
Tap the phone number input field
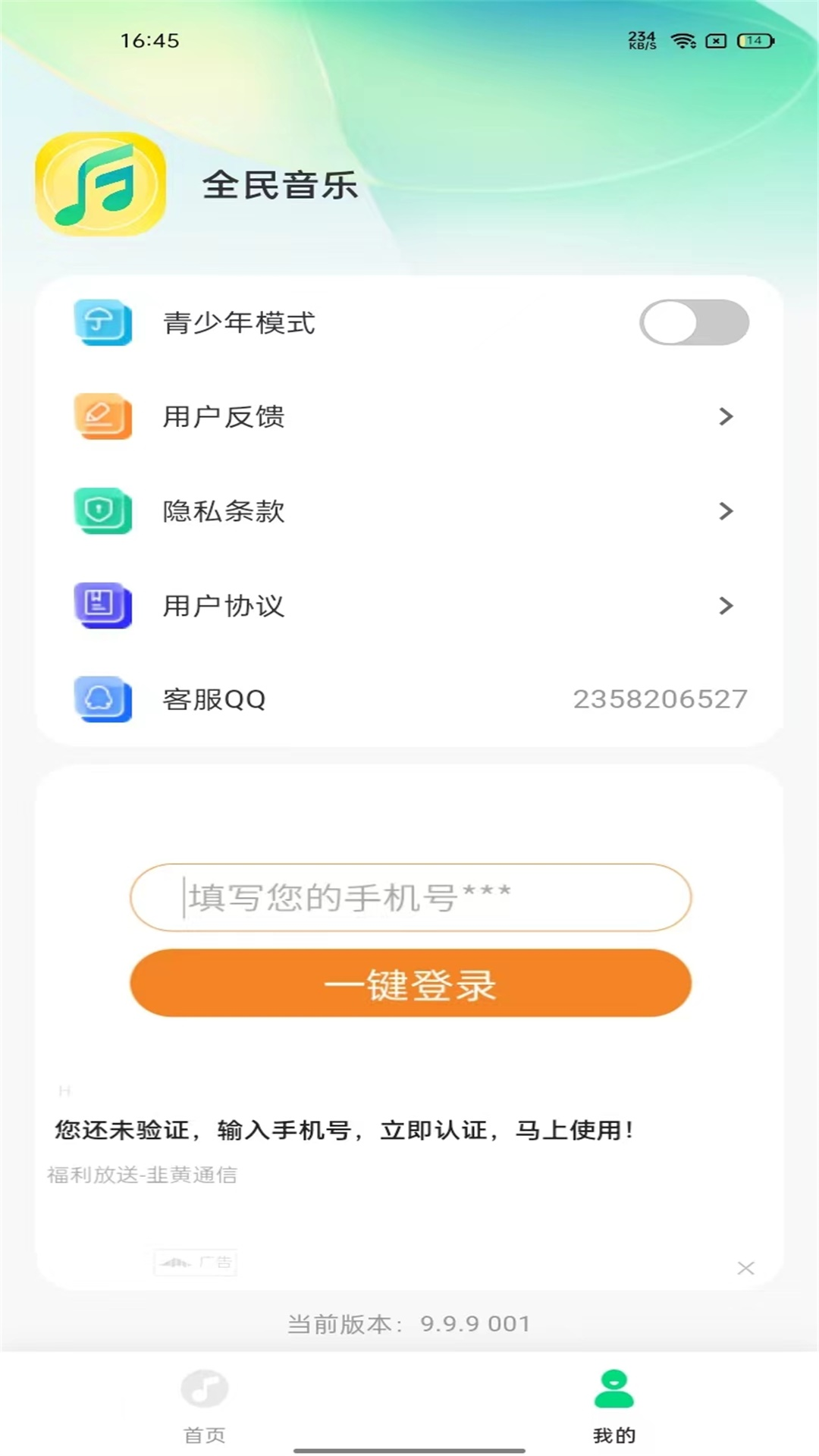409,896
